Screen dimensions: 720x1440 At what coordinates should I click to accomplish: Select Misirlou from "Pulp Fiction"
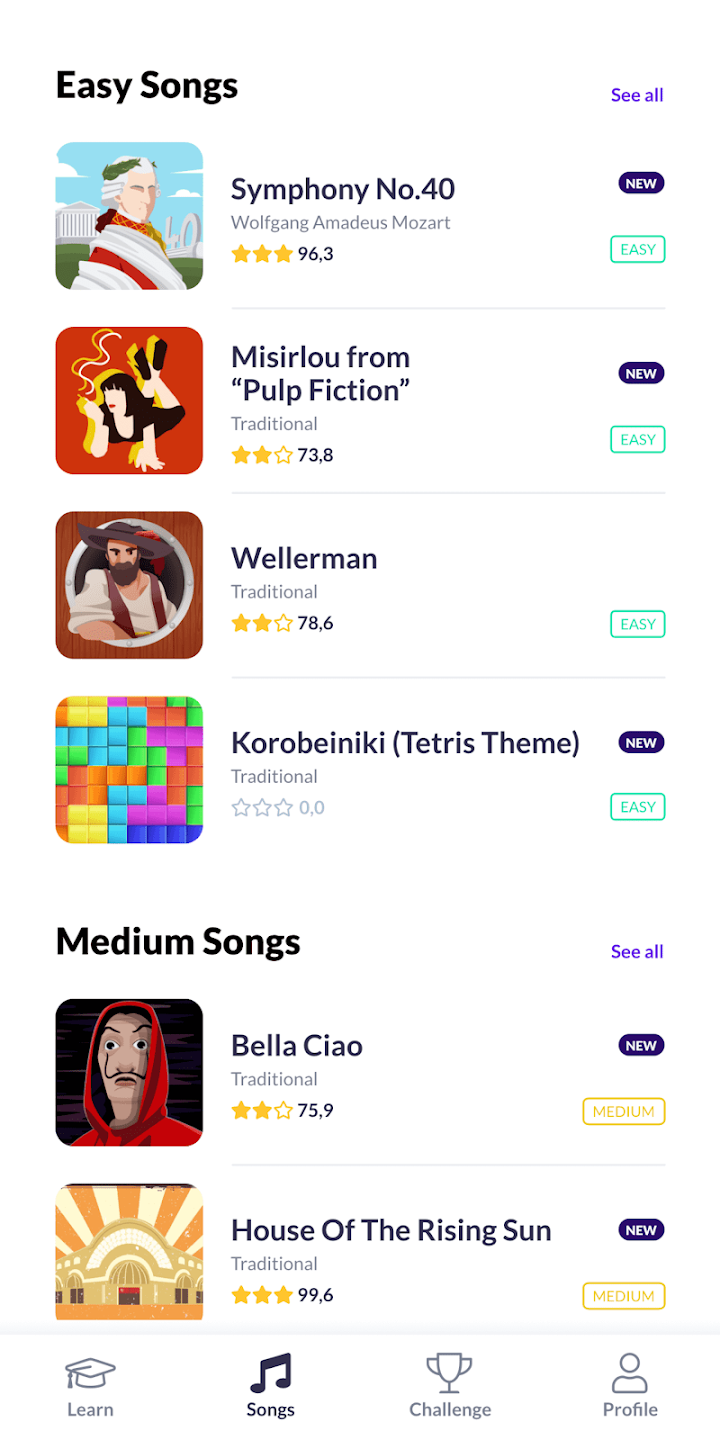[320, 373]
